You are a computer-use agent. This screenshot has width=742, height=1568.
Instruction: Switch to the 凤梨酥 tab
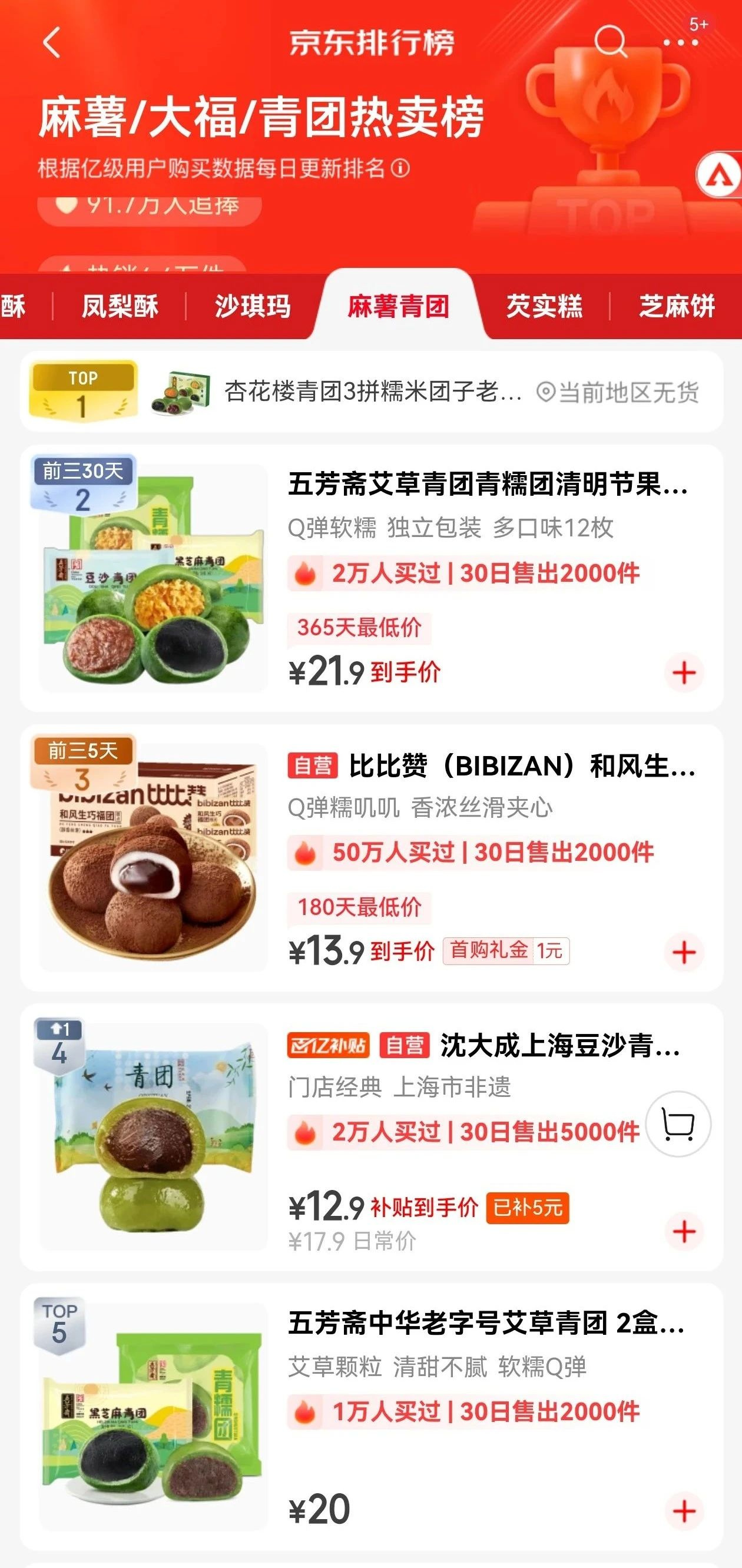(120, 306)
